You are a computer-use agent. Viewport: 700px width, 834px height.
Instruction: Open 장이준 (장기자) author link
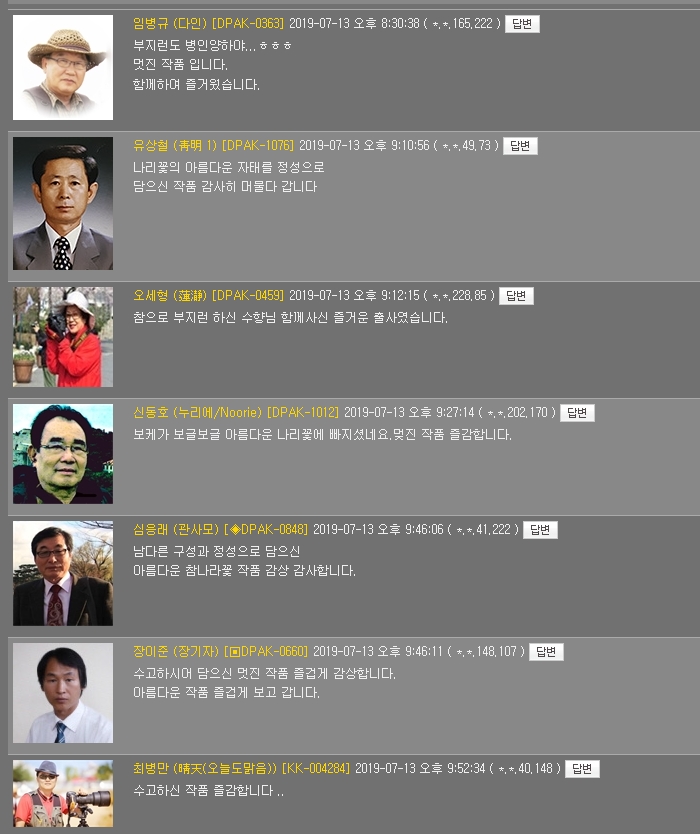tap(175, 652)
